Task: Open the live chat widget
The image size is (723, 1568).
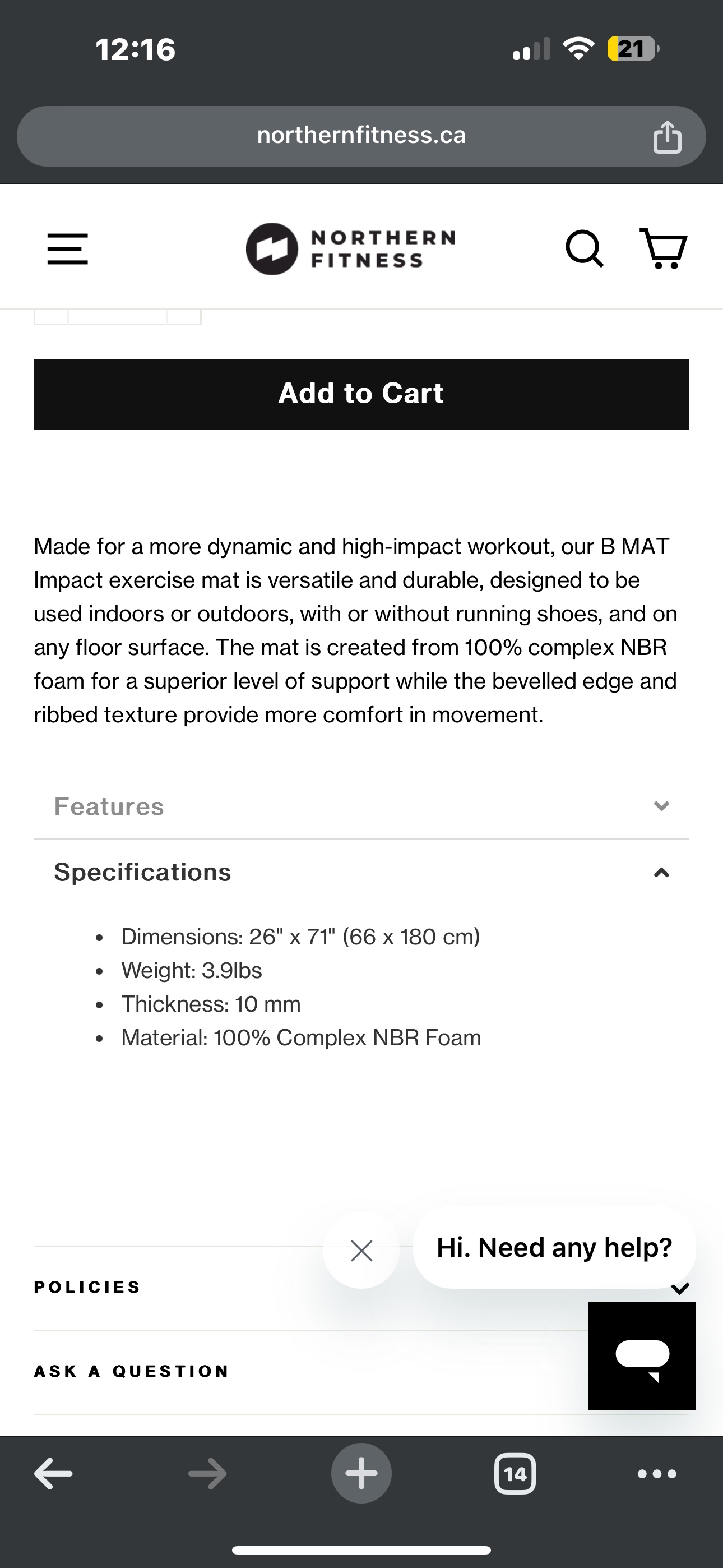Action: 641,1355
